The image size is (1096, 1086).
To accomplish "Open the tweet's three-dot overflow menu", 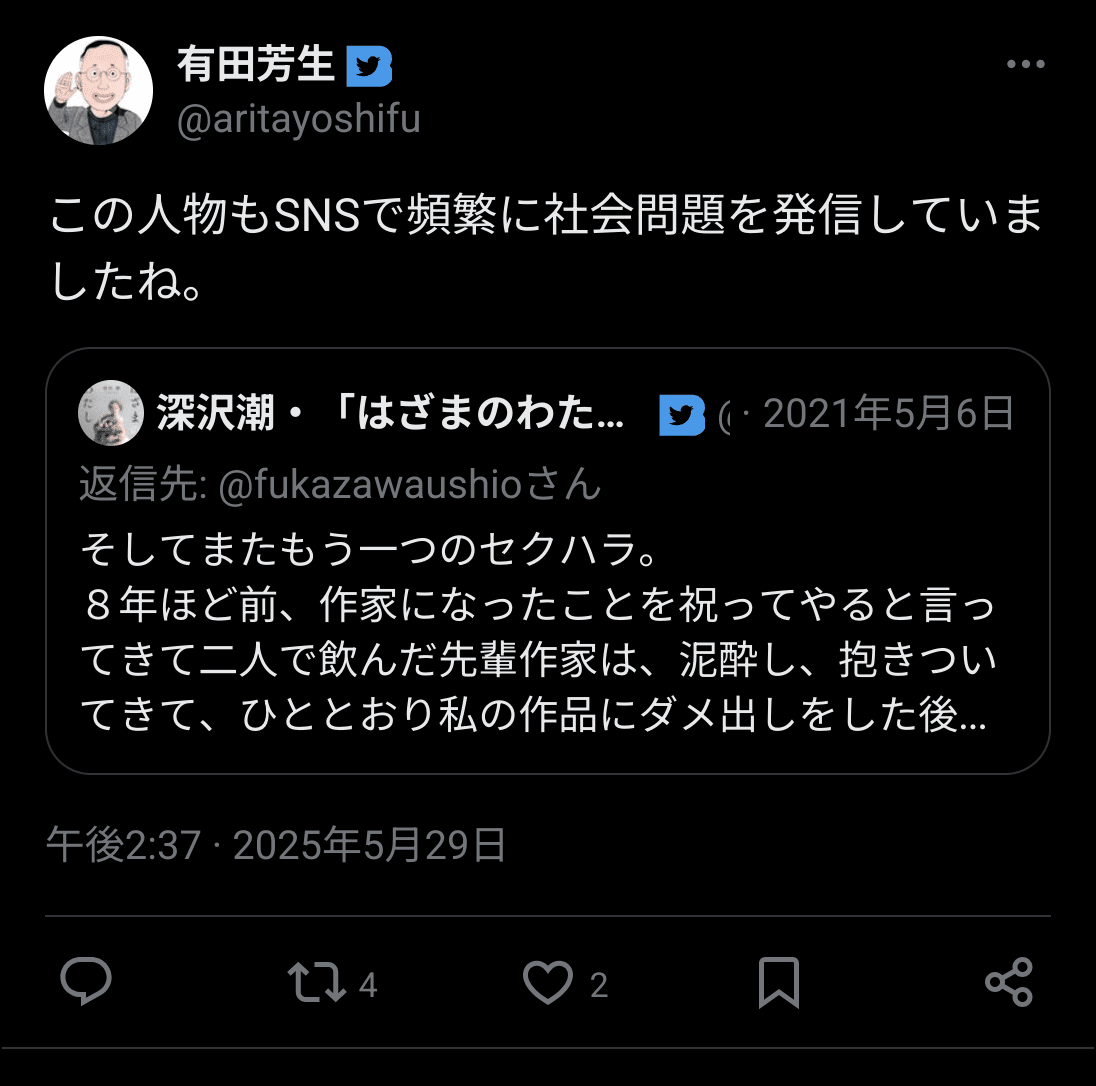I will coord(1025,65).
